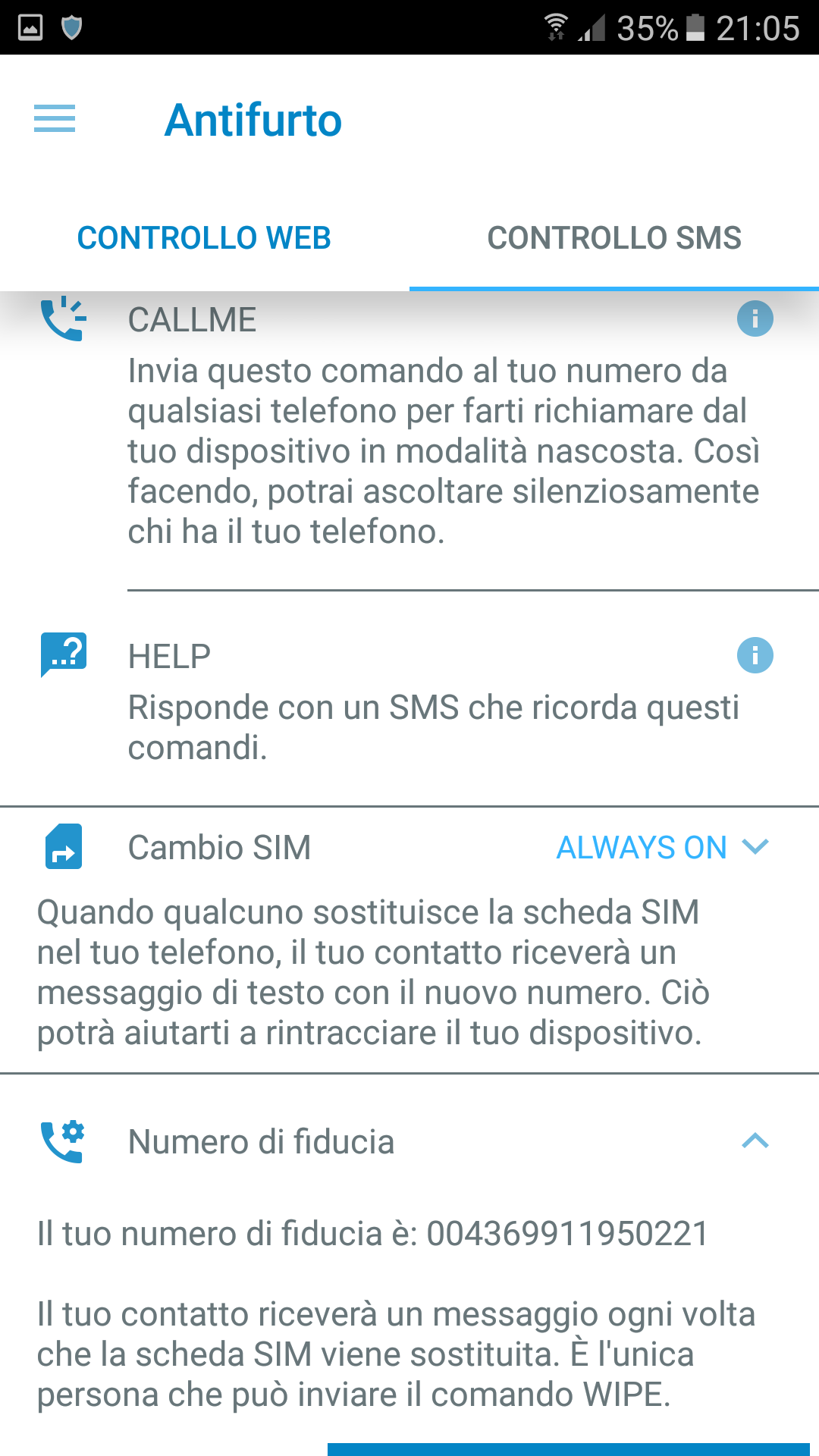This screenshot has height=1456, width=819.
Task: Select the Controllo SMS tab
Action: coord(614,237)
